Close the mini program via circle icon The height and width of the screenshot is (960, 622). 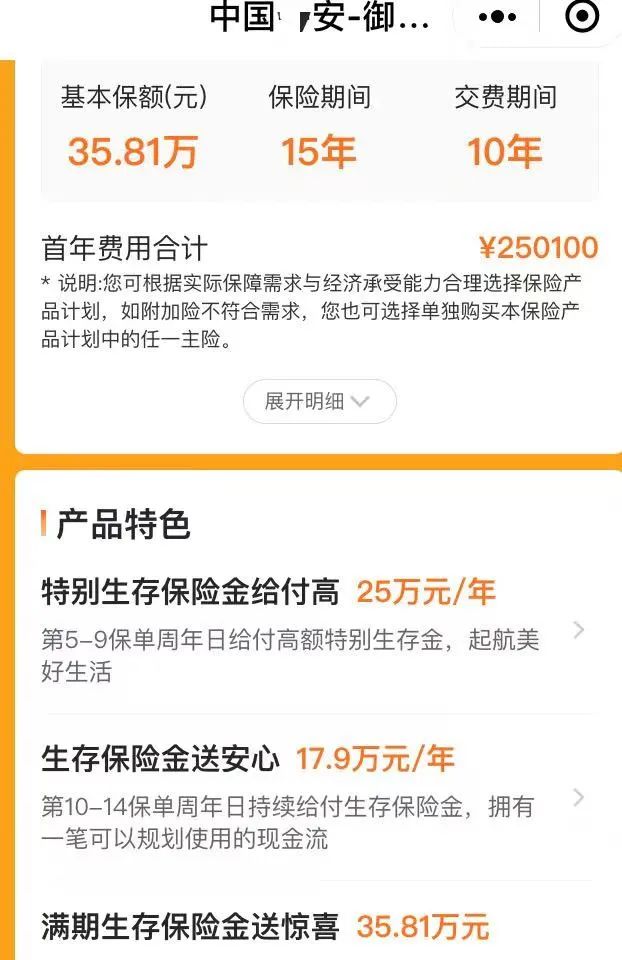[x=582, y=17]
